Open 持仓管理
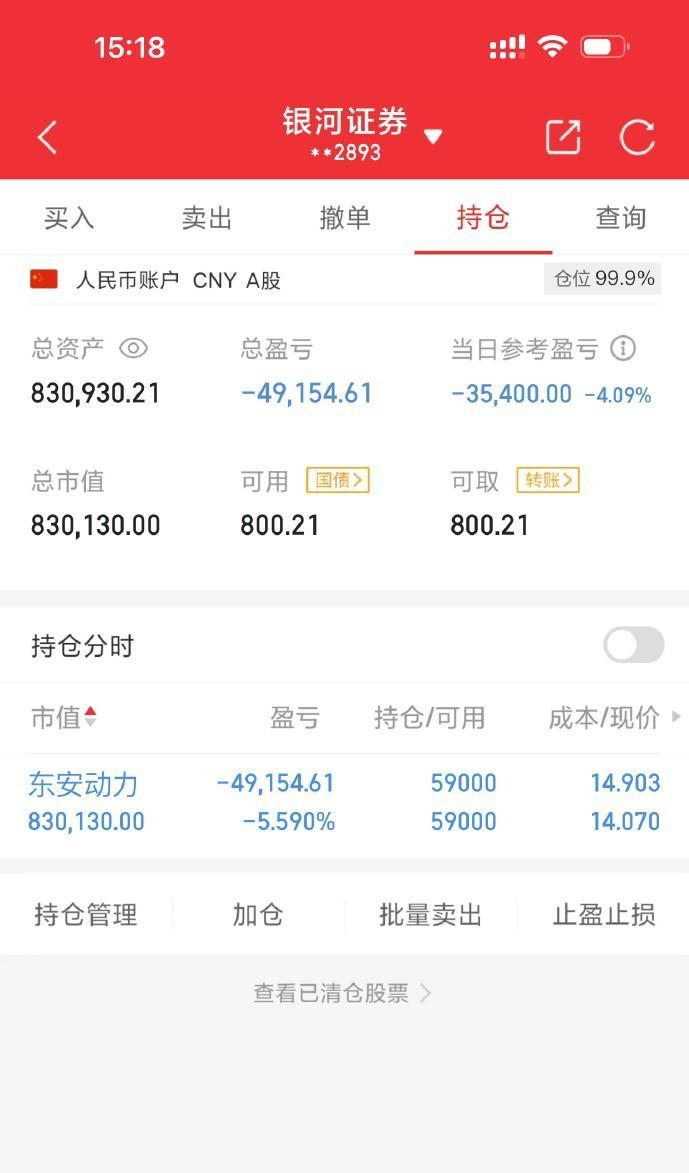Viewport: 689px width, 1173px height. 85,914
